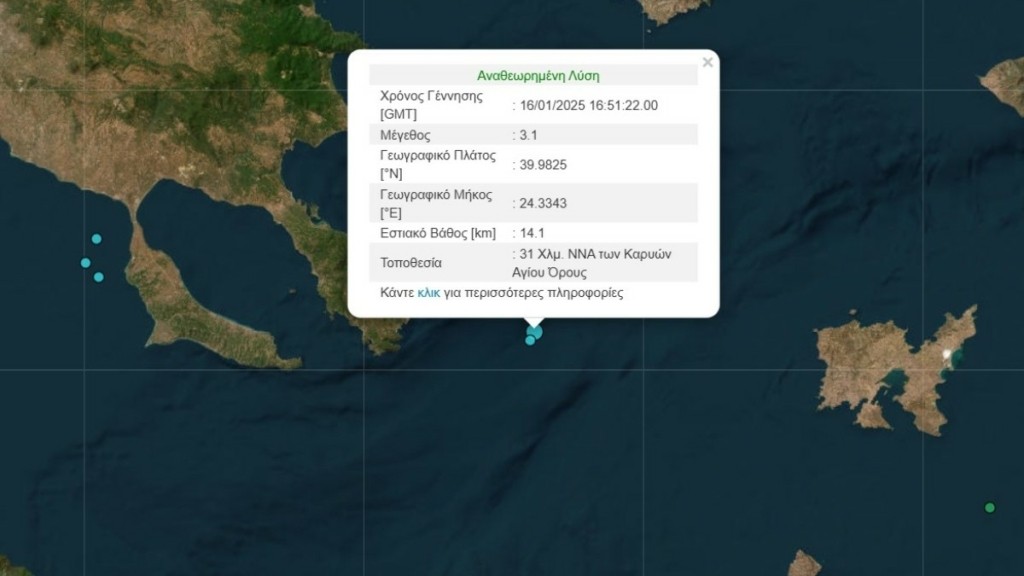1024x576 pixels.
Task: Open the κλικ link for more information
Action: pos(429,293)
